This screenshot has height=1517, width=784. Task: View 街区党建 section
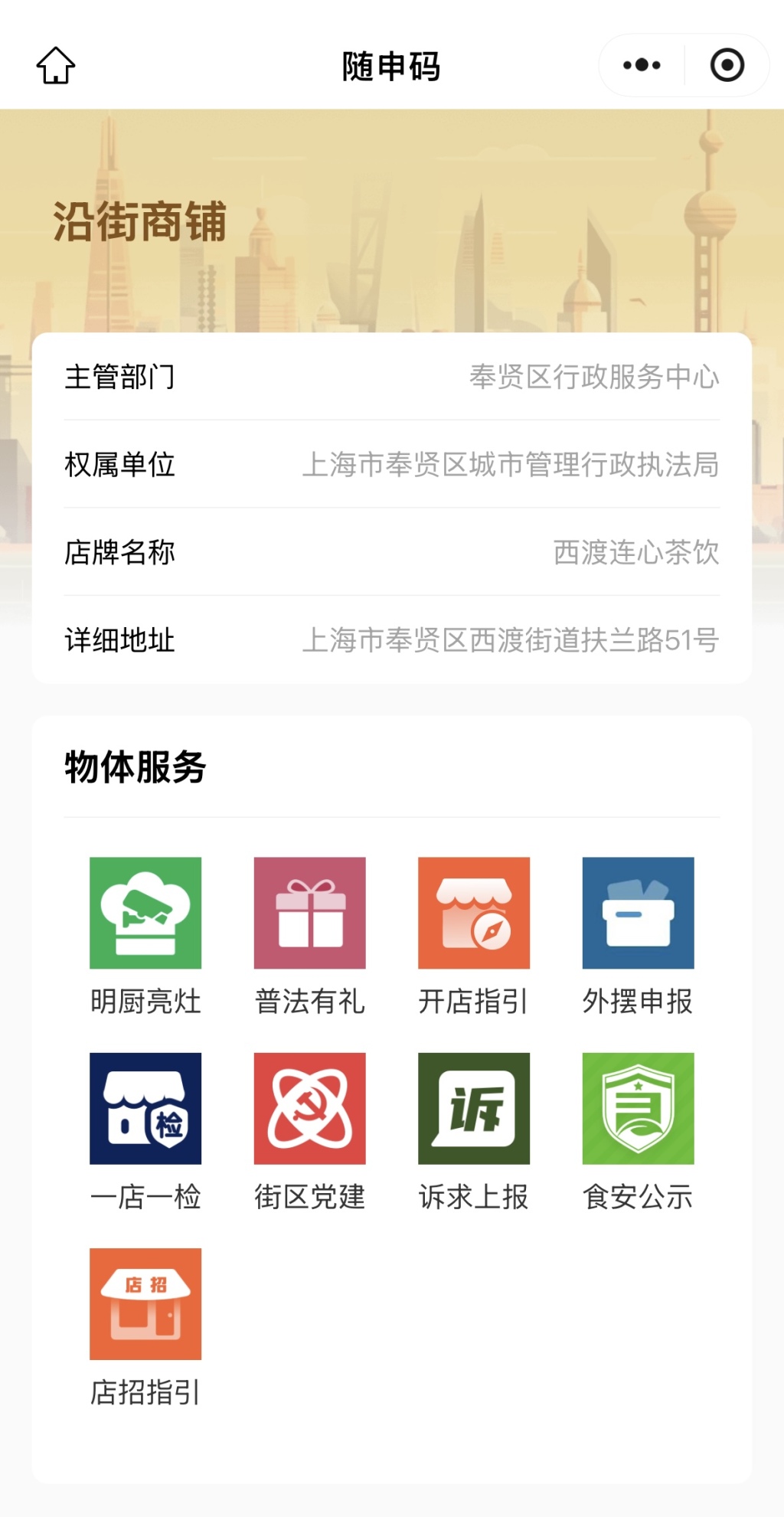[310, 1108]
